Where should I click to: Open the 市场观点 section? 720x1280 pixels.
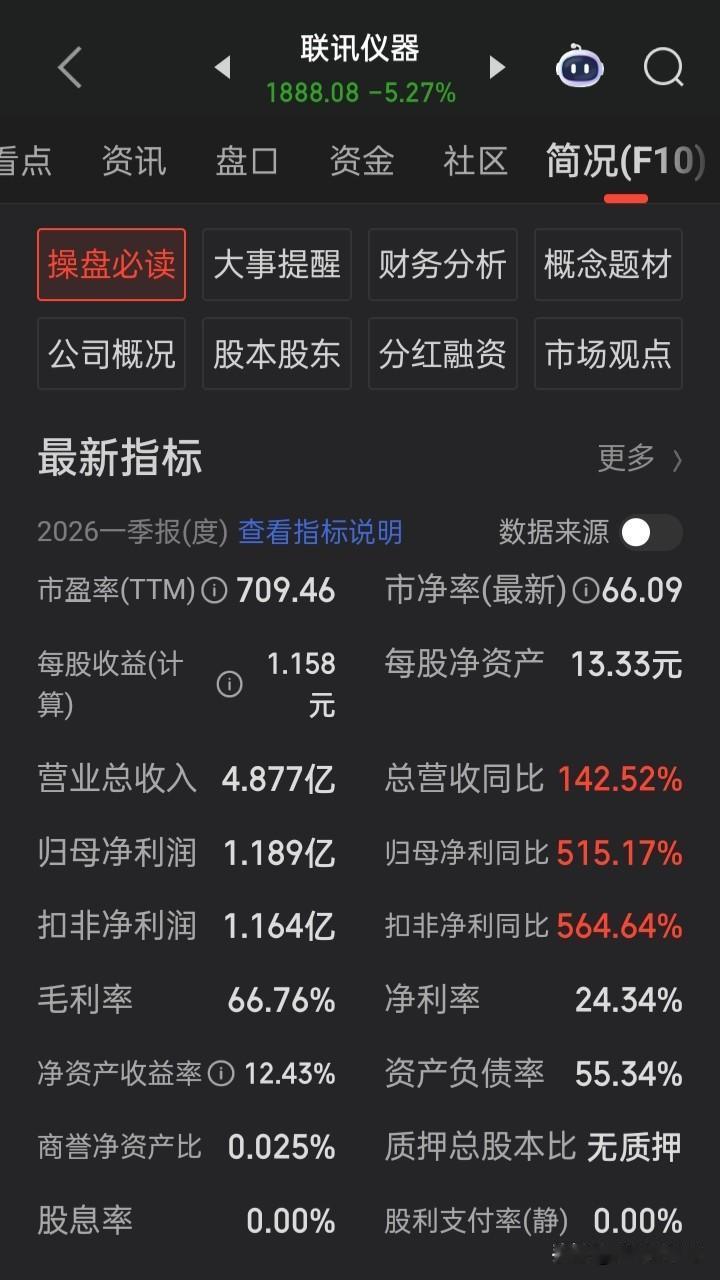pos(608,353)
